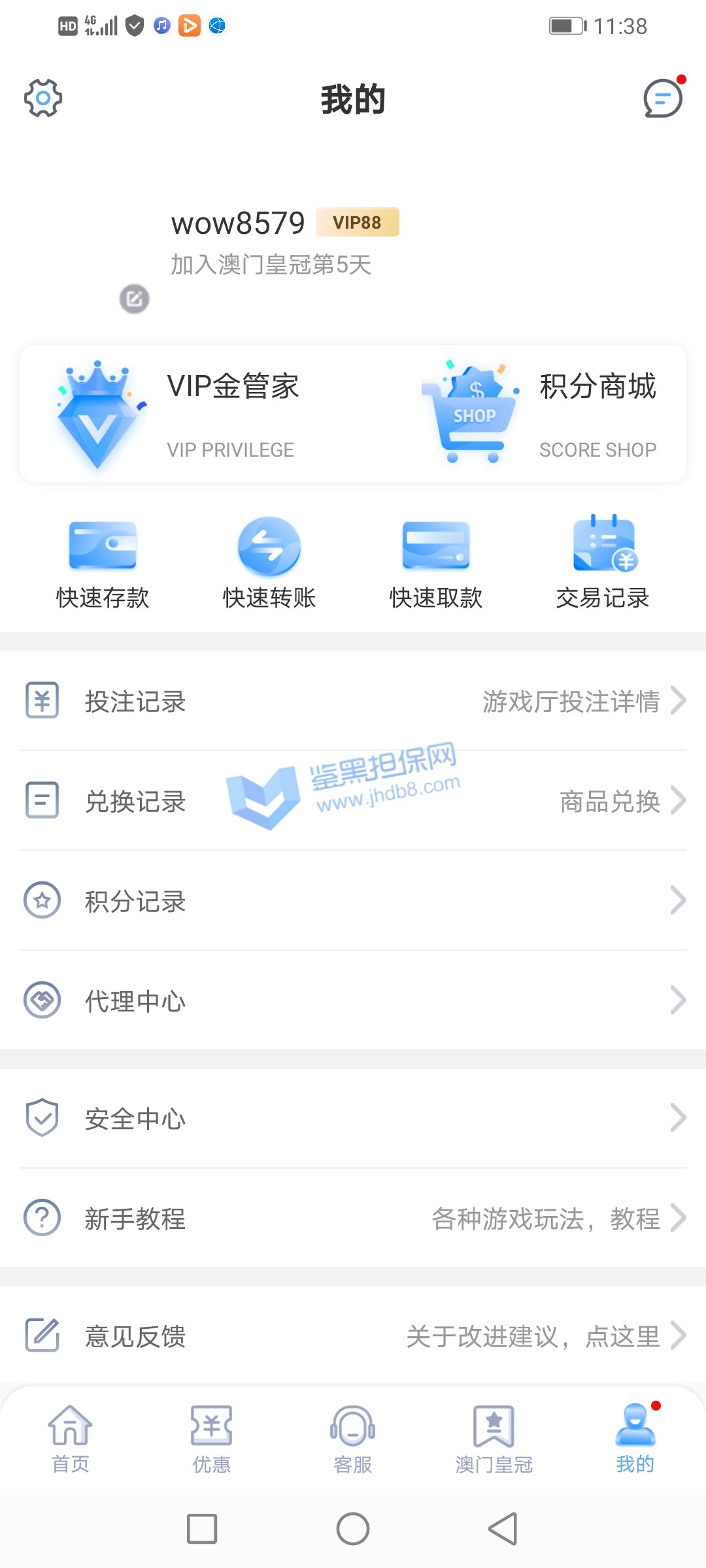View the 新手教程 tutorial row
The height and width of the screenshot is (1568, 706).
click(x=353, y=1218)
